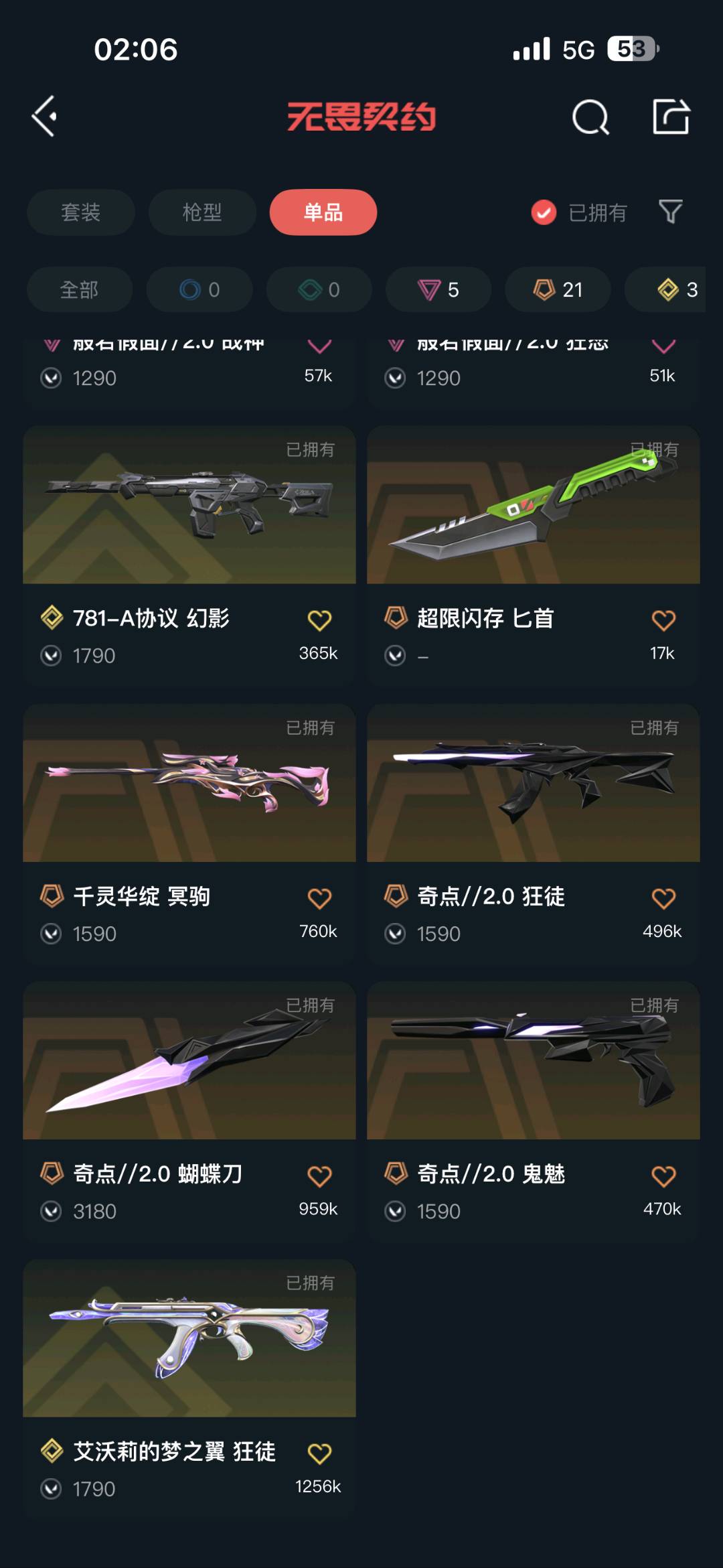Toggle the 已拥有 checkbox
The width and height of the screenshot is (723, 1568).
click(544, 213)
